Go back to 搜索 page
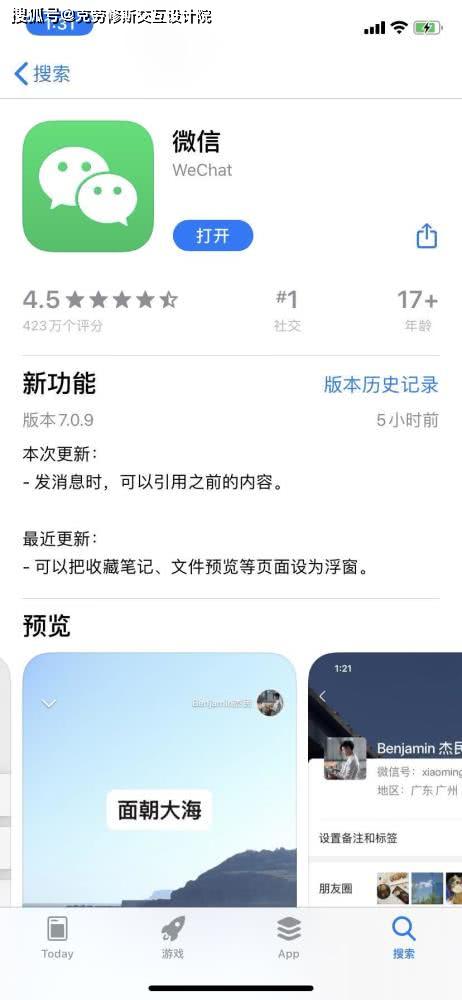Screen dimensions: 462x1000 (x=42, y=74)
